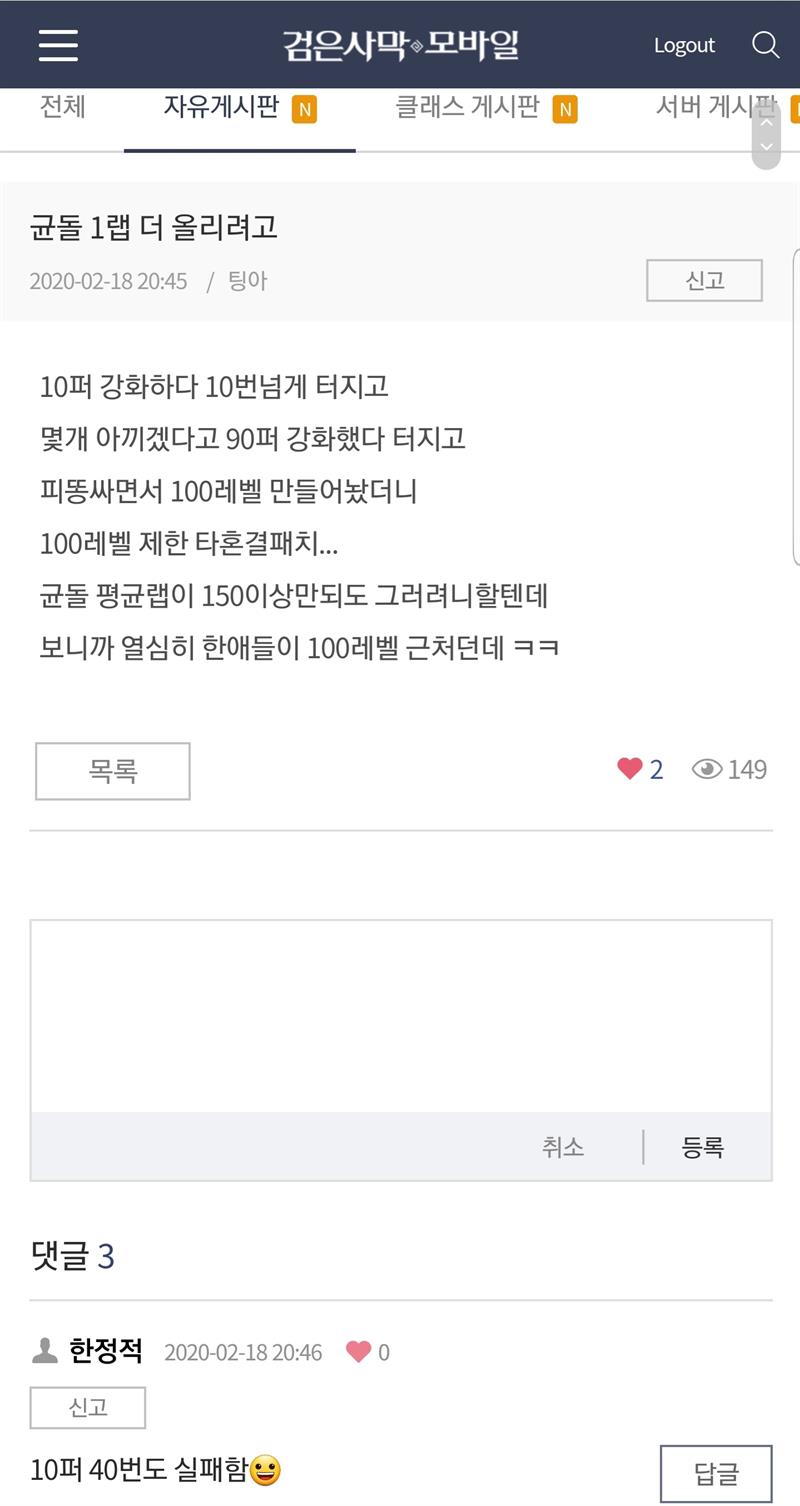Cancel the comment with 취소
This screenshot has height=1506, width=800.
point(563,1147)
